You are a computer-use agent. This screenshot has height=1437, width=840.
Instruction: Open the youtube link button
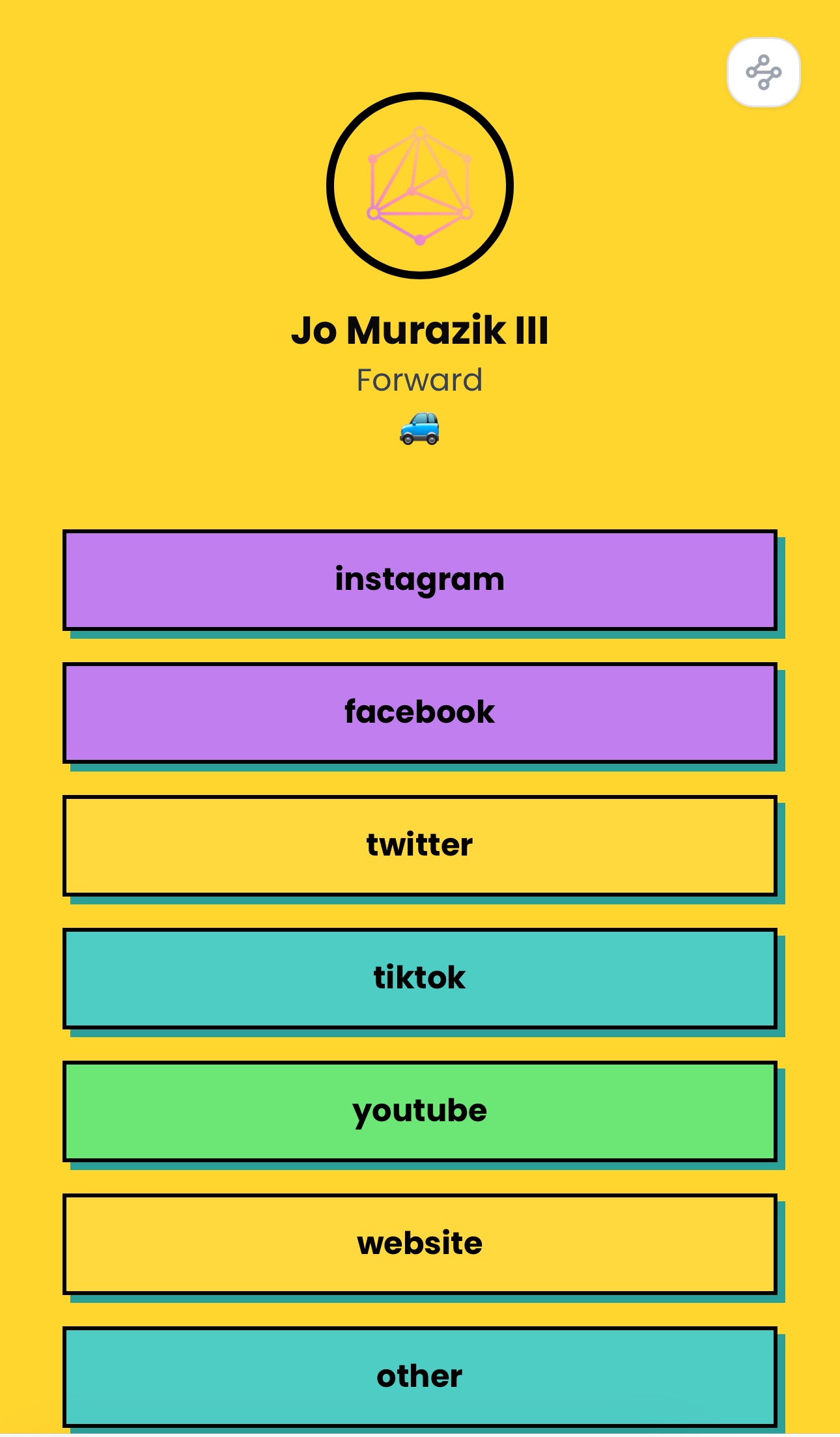[420, 1111]
